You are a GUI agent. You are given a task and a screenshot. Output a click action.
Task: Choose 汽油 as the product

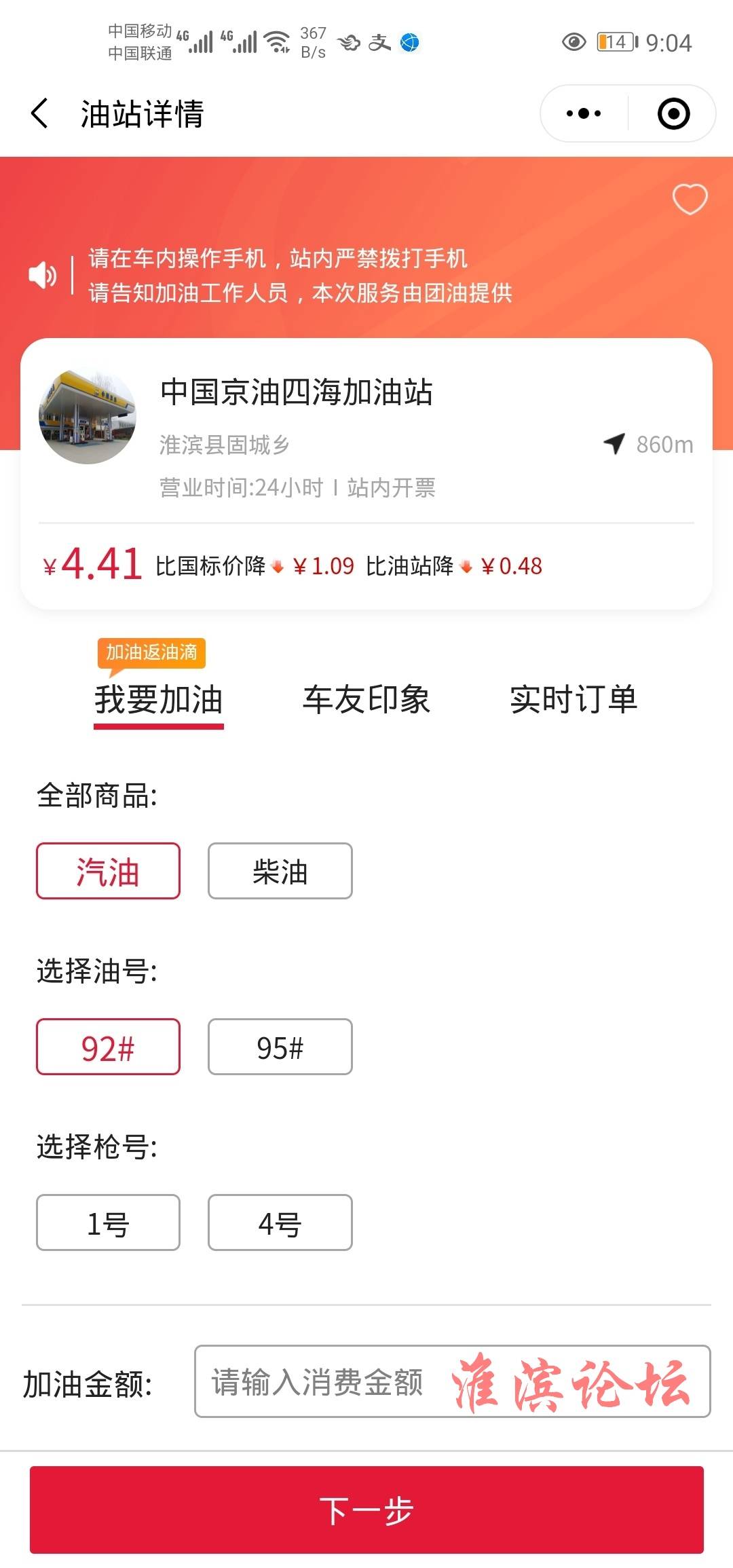pos(108,871)
